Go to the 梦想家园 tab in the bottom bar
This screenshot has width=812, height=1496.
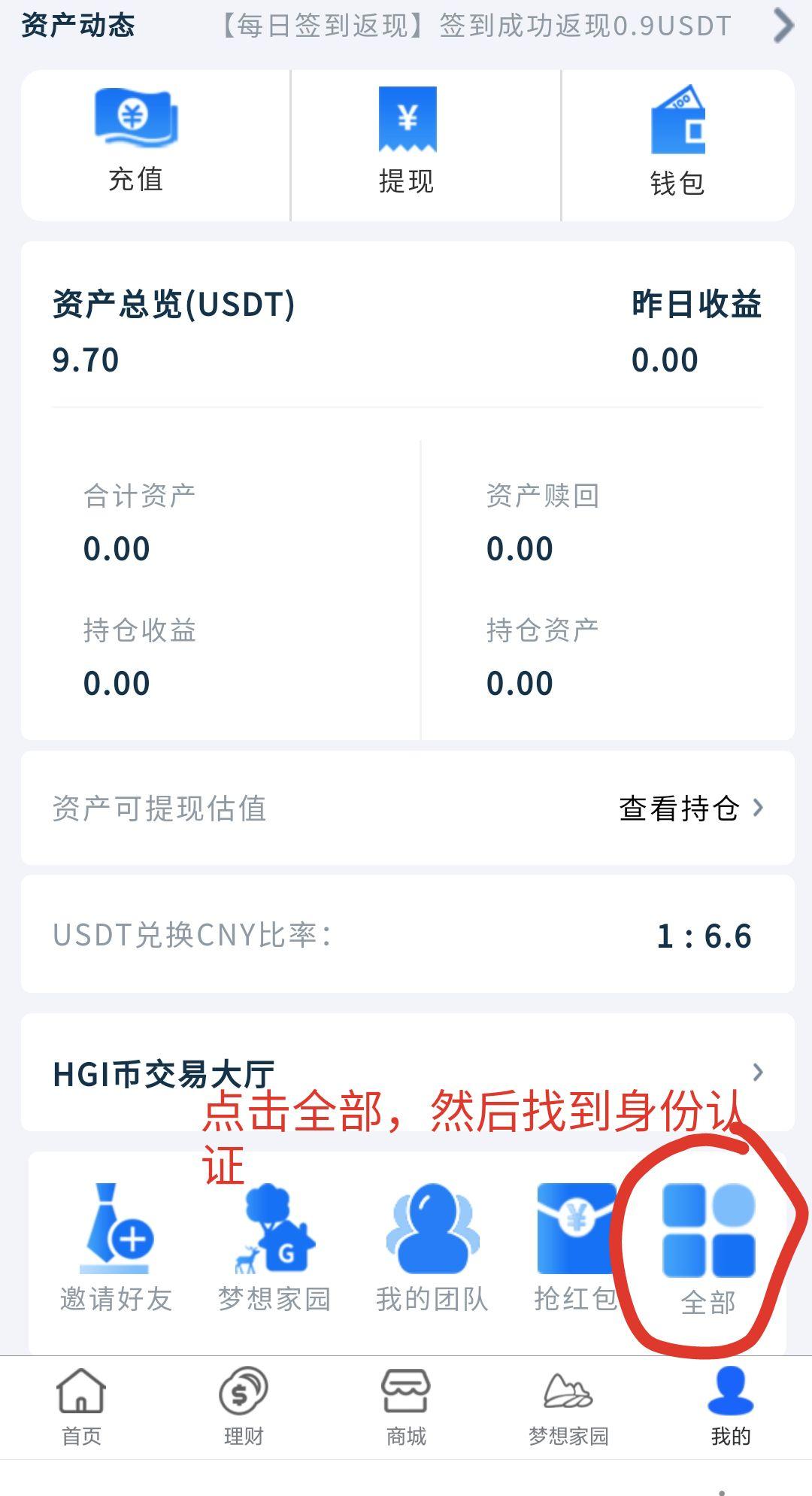568,1406
